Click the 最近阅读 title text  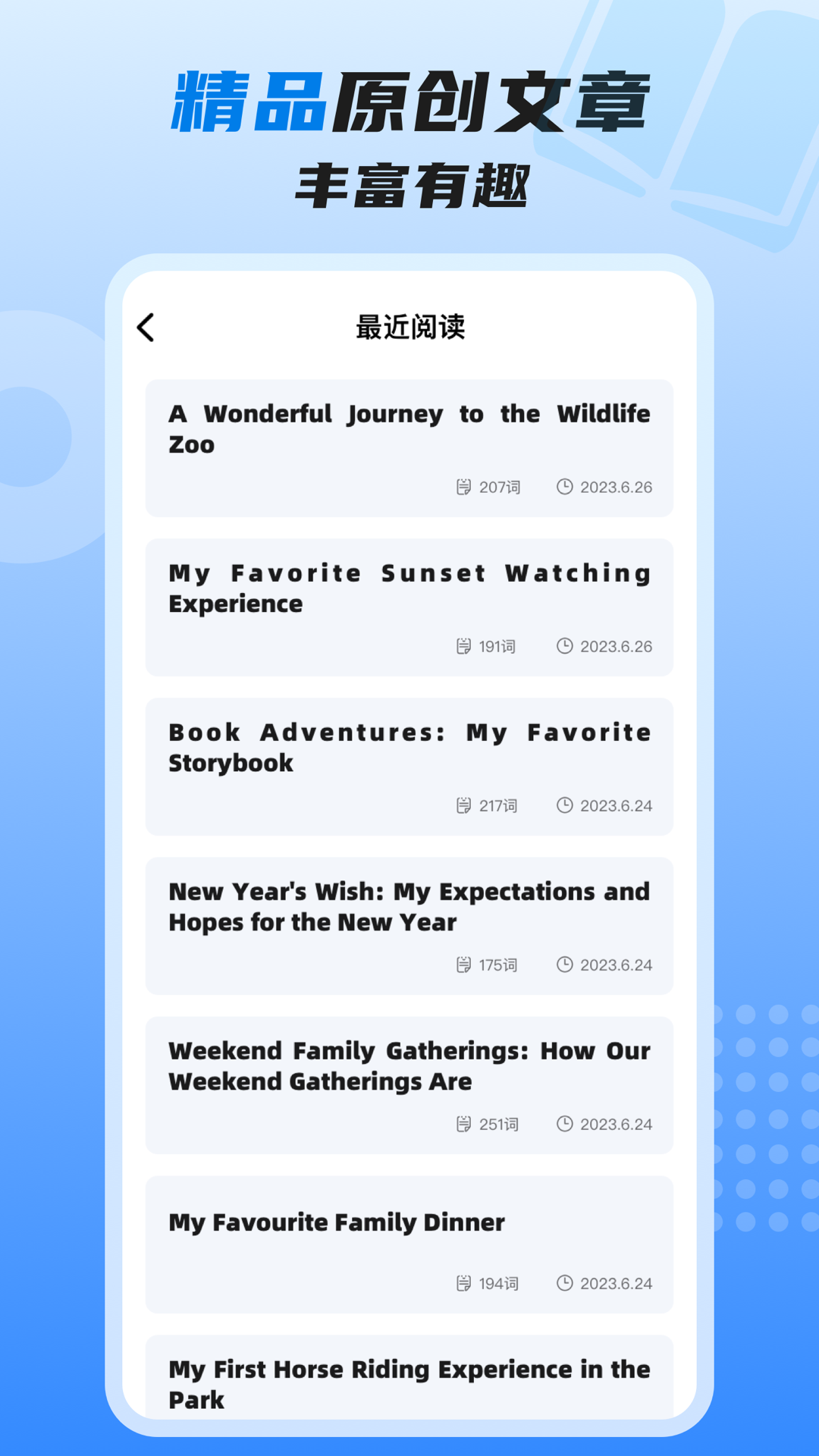[x=409, y=328]
